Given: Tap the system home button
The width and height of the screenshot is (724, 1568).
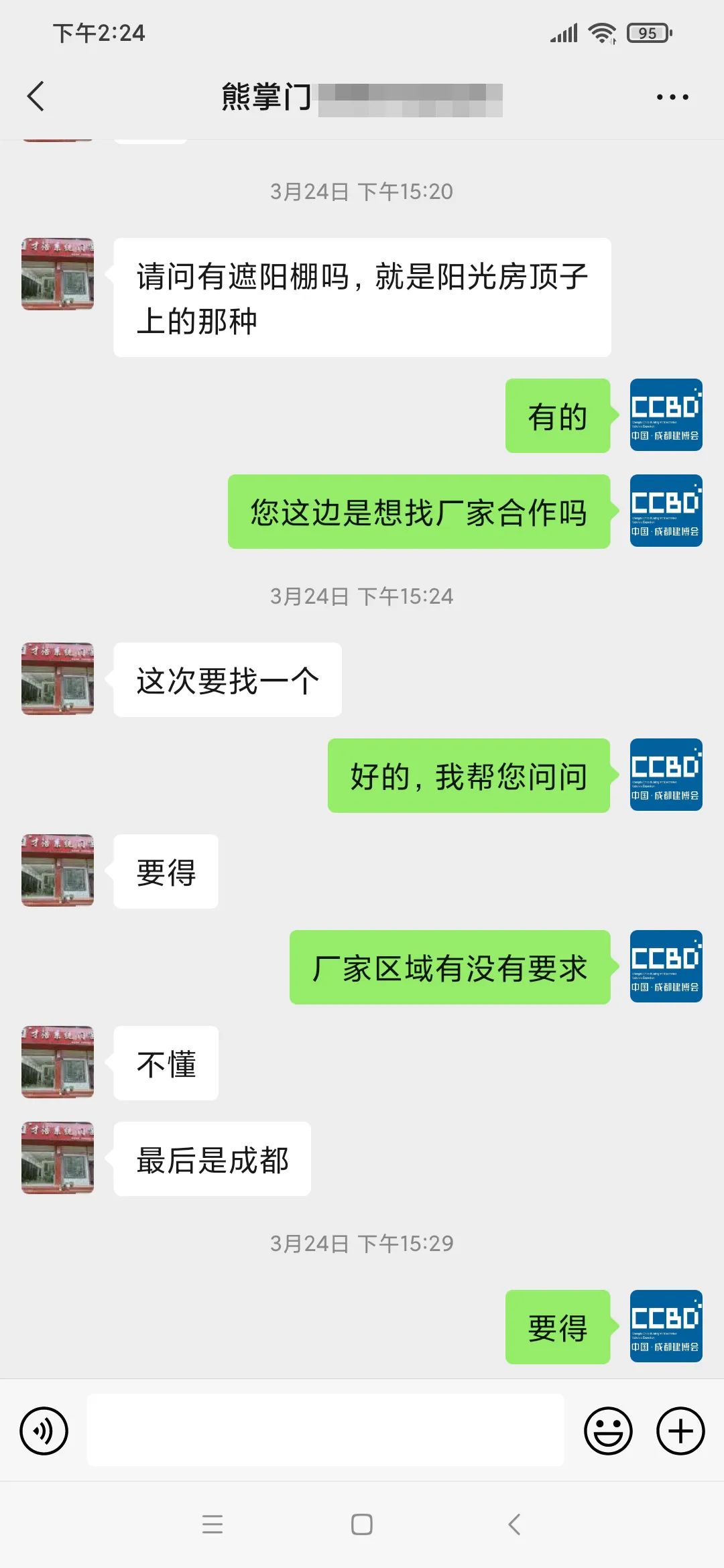Looking at the screenshot, I should [362, 1524].
